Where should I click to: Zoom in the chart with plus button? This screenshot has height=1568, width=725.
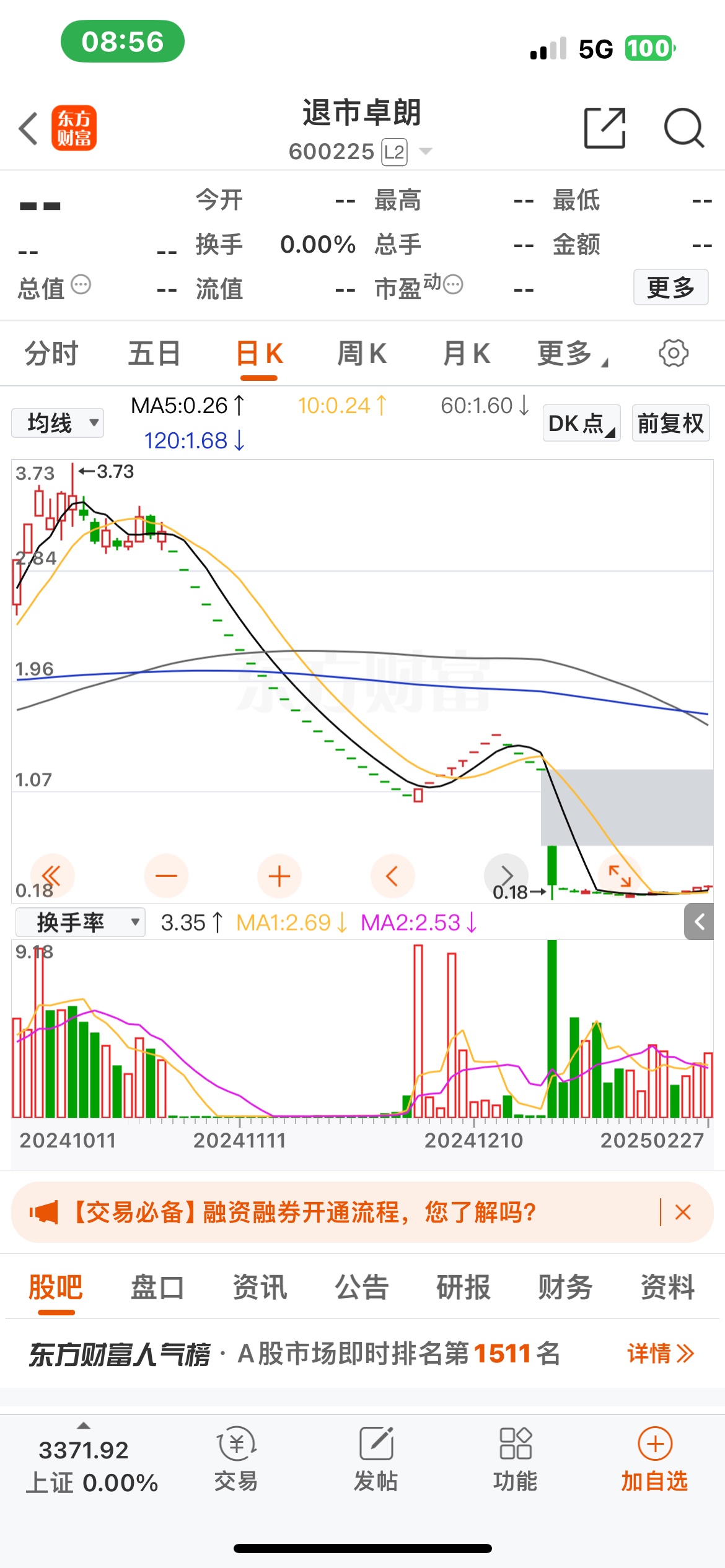279,876
